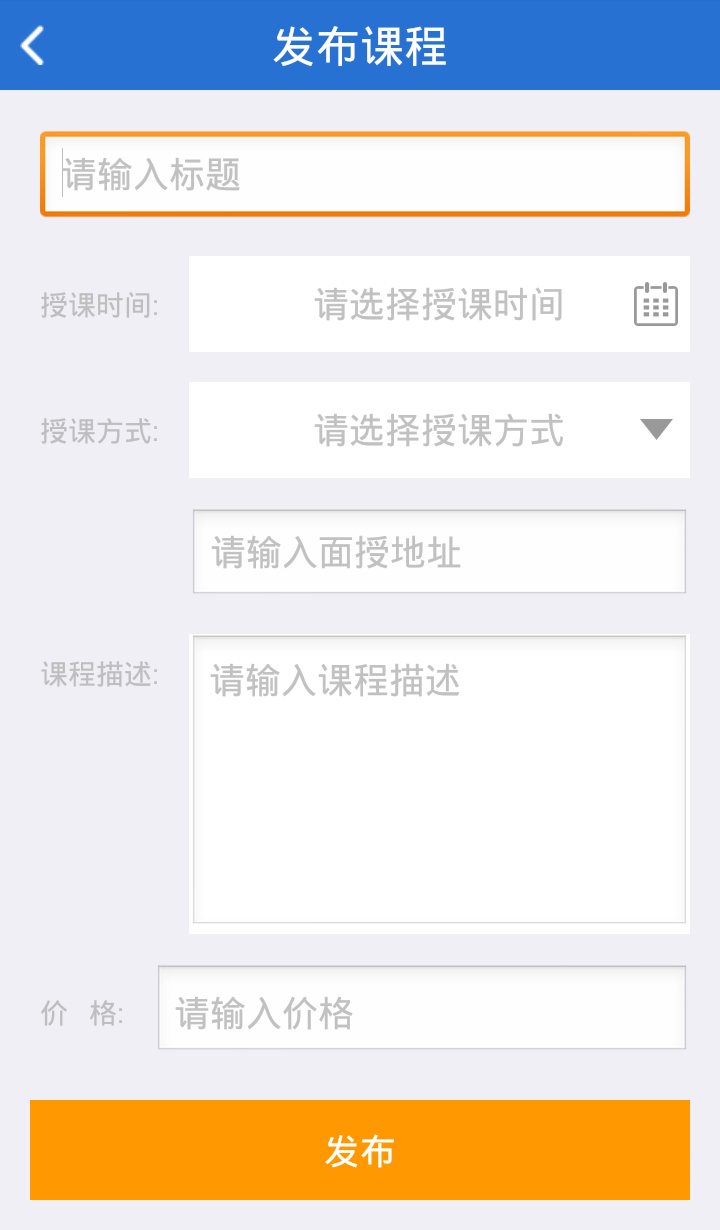Viewport: 720px width, 1230px height.
Task: Submit the course with 发布 button
Action: click(x=360, y=1150)
